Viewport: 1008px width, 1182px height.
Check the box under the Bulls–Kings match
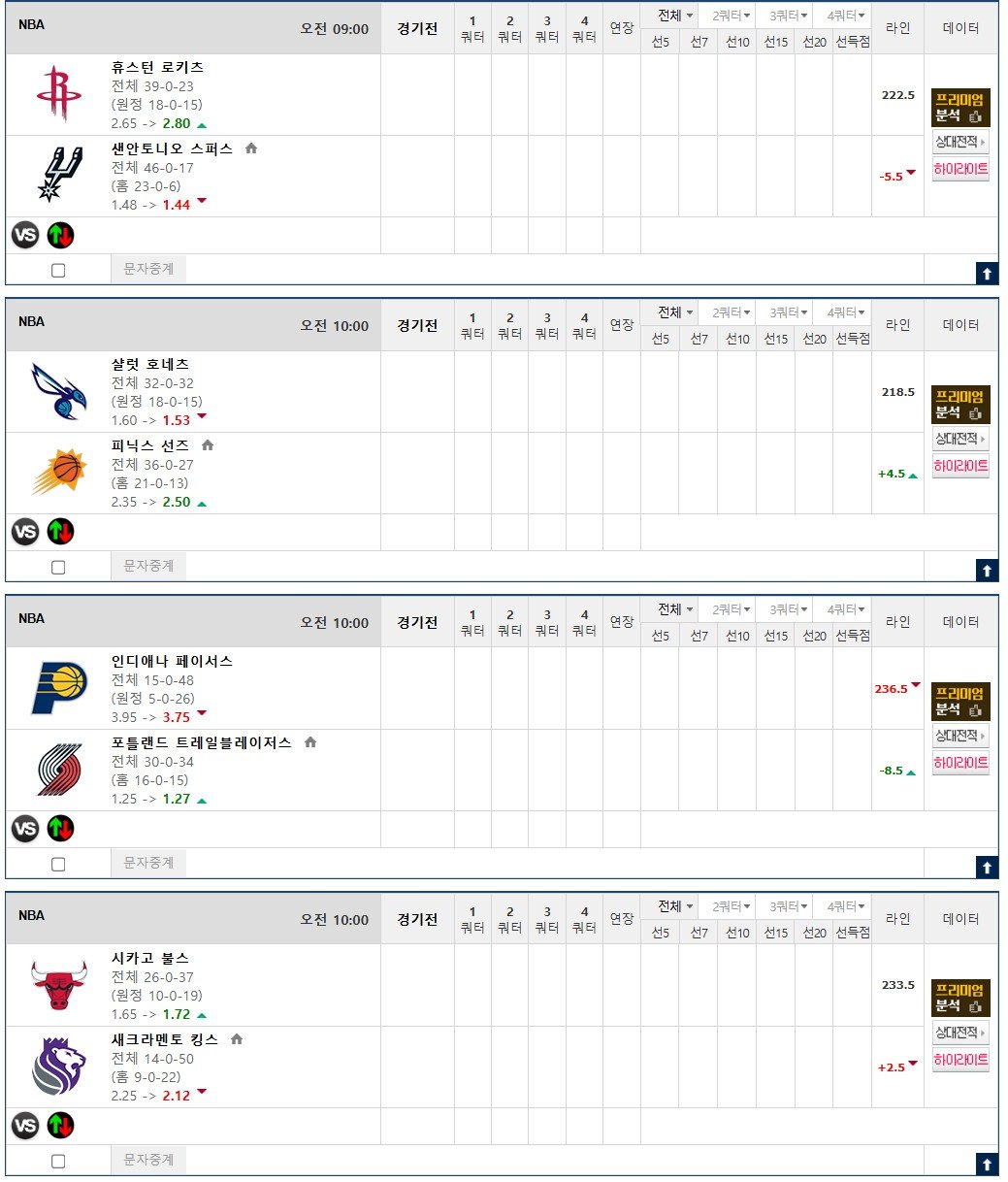[x=58, y=1161]
